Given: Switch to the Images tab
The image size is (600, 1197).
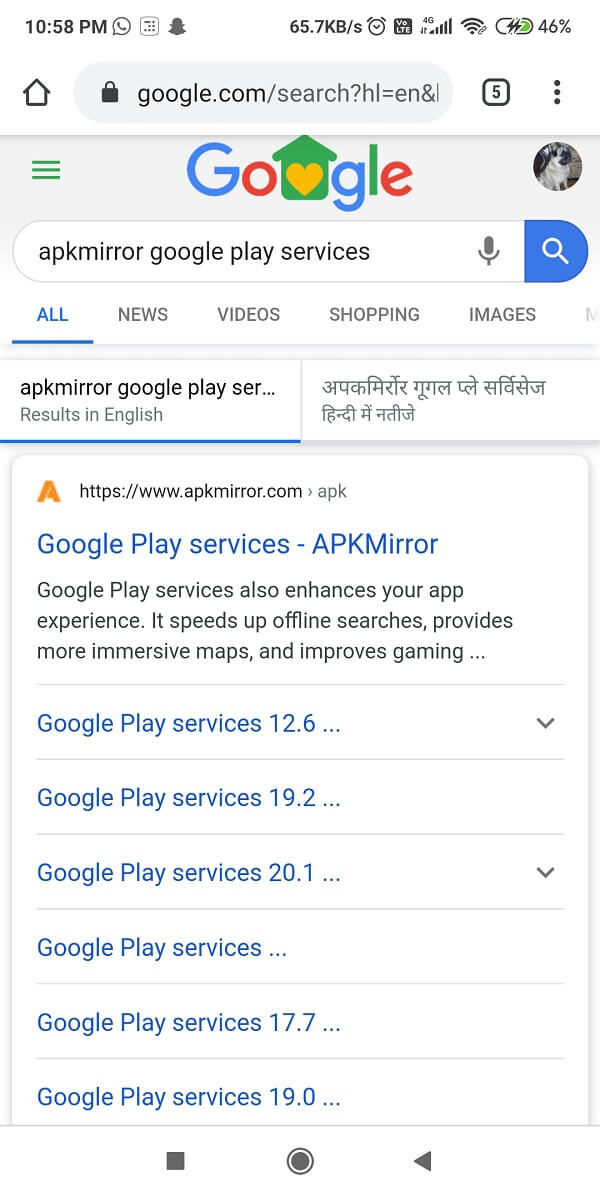Looking at the screenshot, I should coord(502,315).
